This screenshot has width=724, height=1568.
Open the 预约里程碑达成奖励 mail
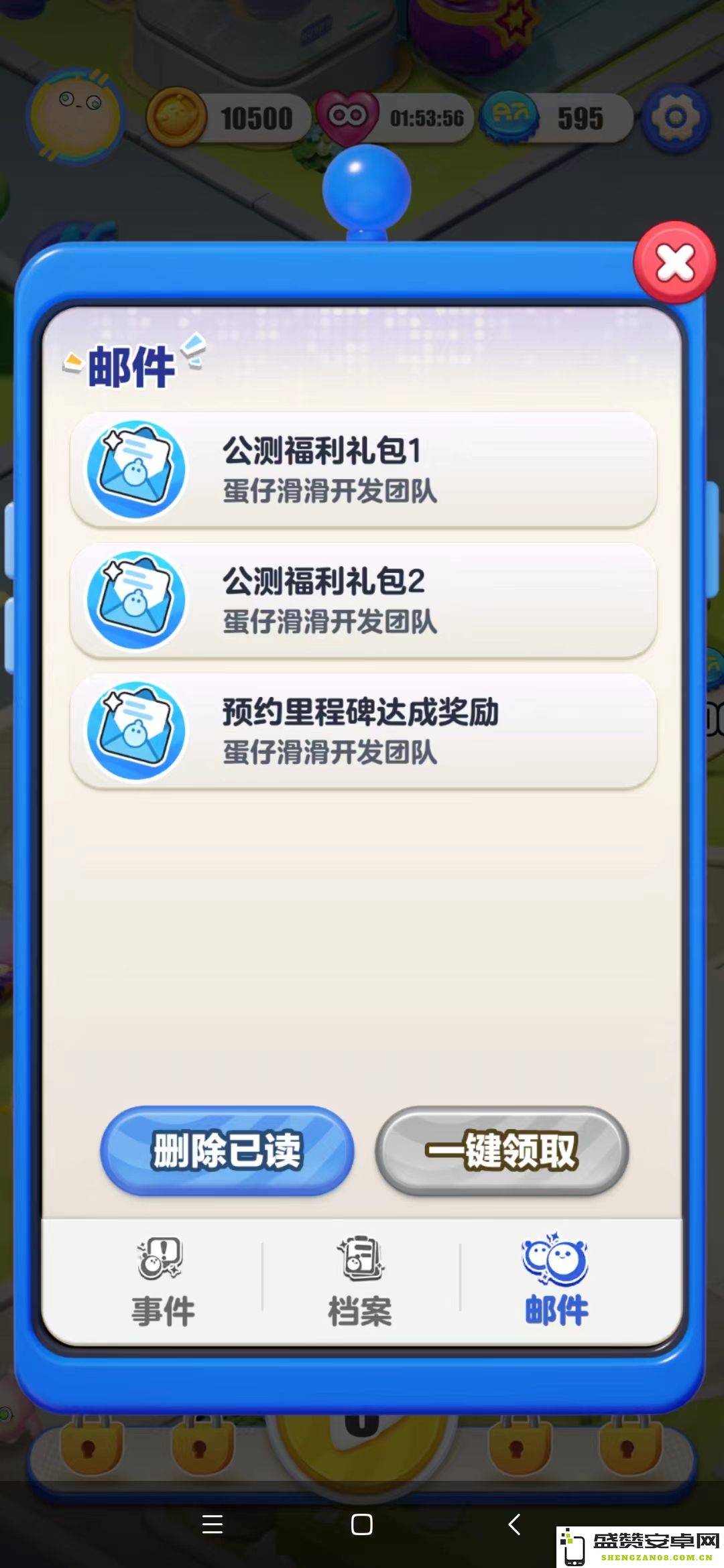pos(363,730)
